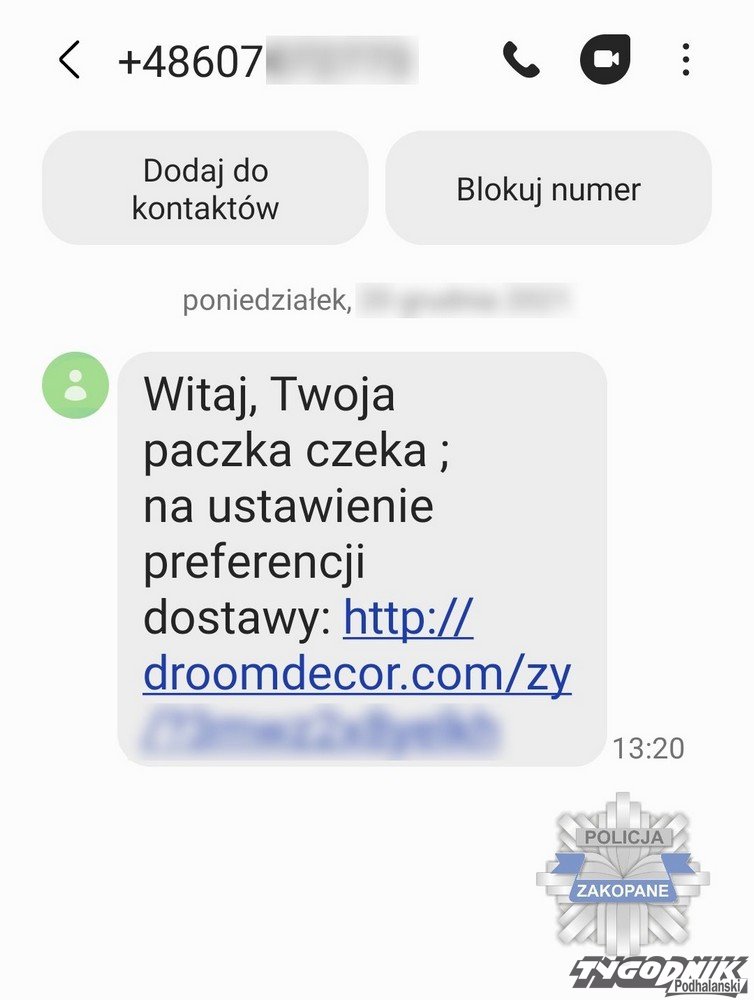Open the sender's green avatar icon
754x1000 pixels.
[75, 385]
